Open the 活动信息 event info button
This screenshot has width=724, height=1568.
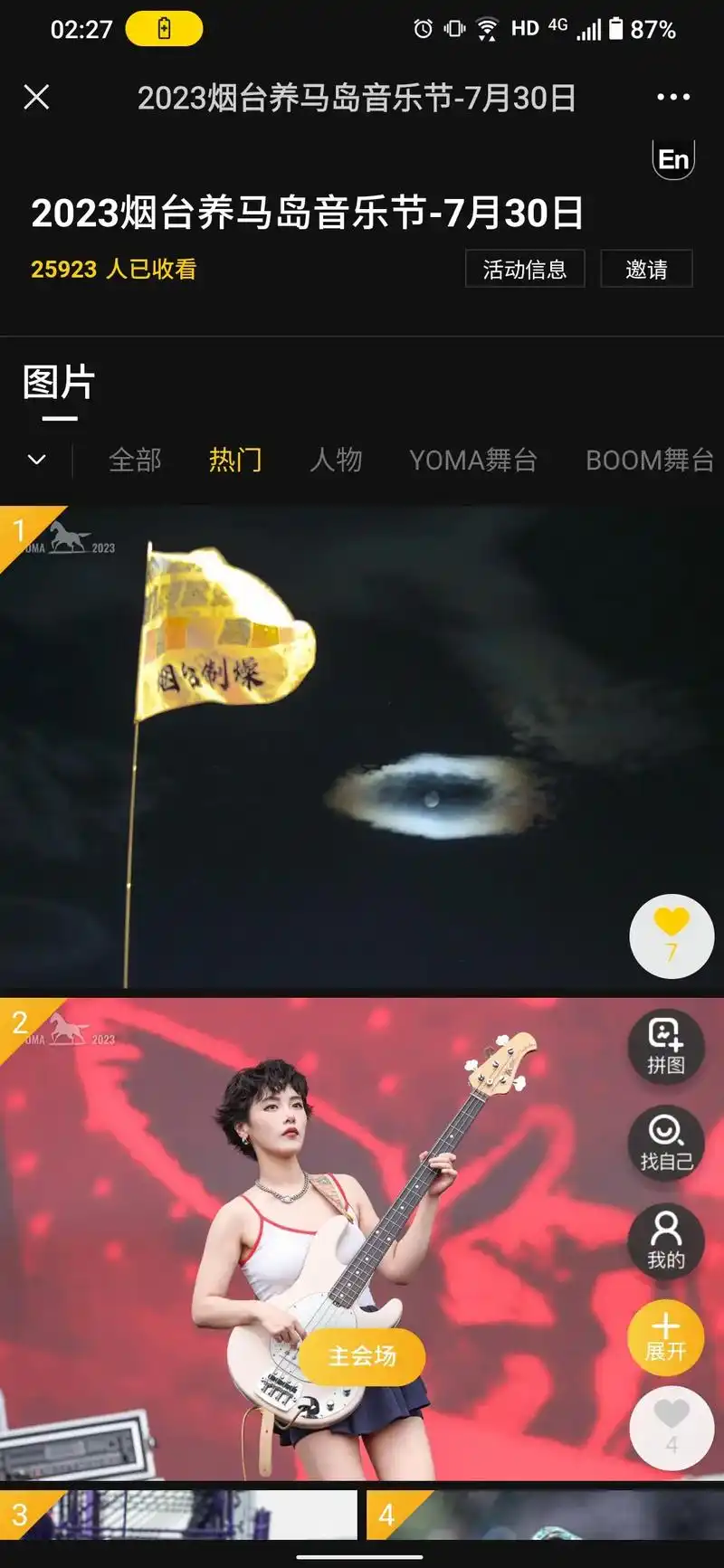coord(526,269)
